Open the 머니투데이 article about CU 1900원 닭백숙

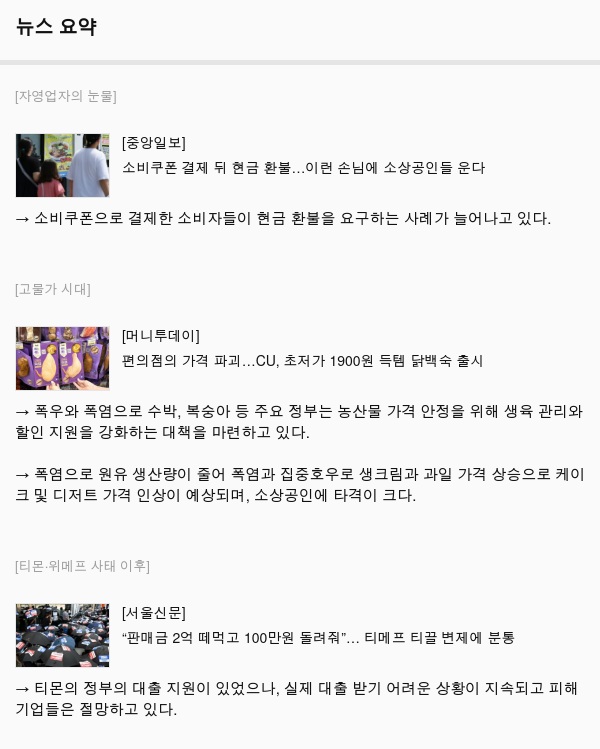pos(302,361)
